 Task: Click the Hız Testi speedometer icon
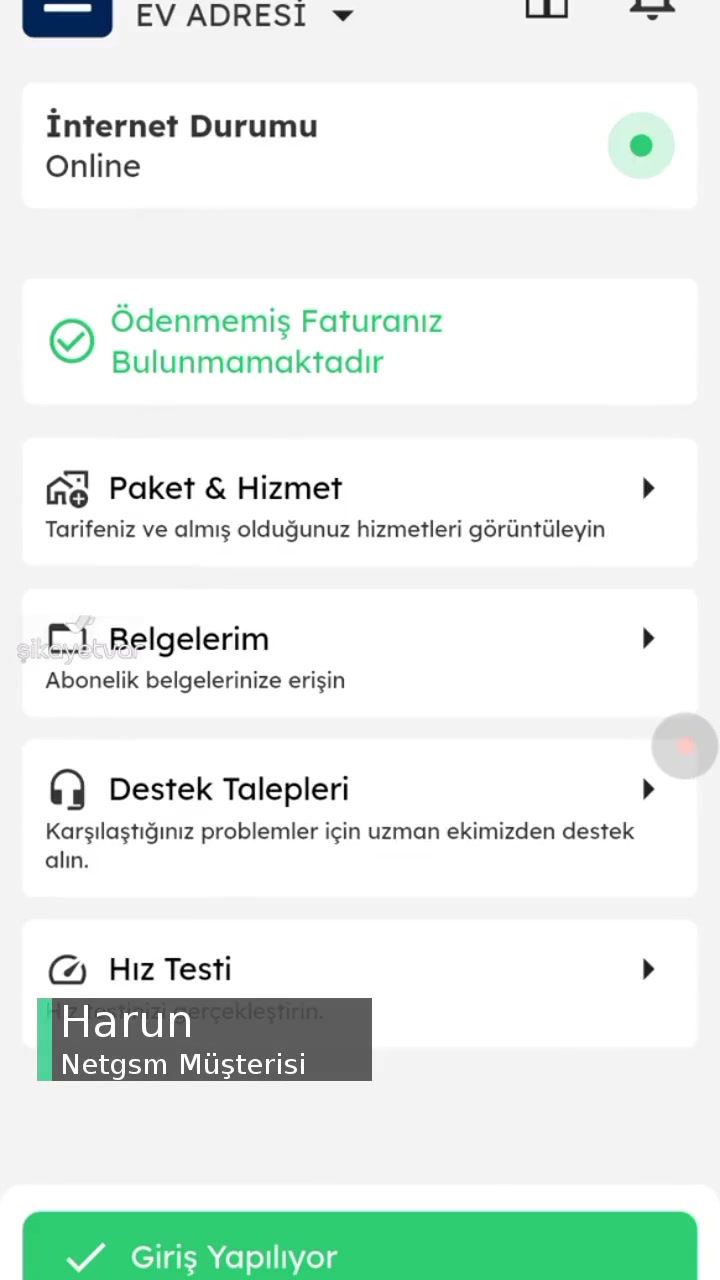pyautogui.click(x=67, y=969)
